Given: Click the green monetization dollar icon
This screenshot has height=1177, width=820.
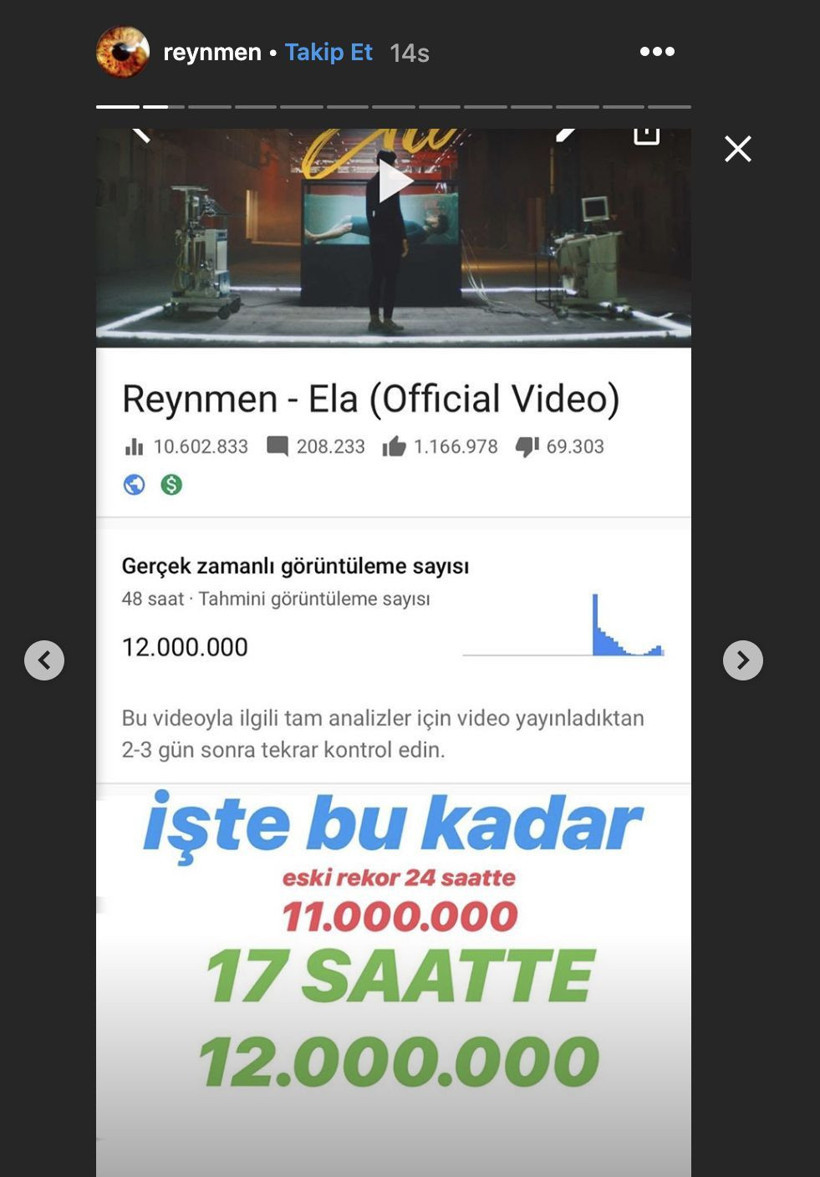Looking at the screenshot, I should pos(171,485).
